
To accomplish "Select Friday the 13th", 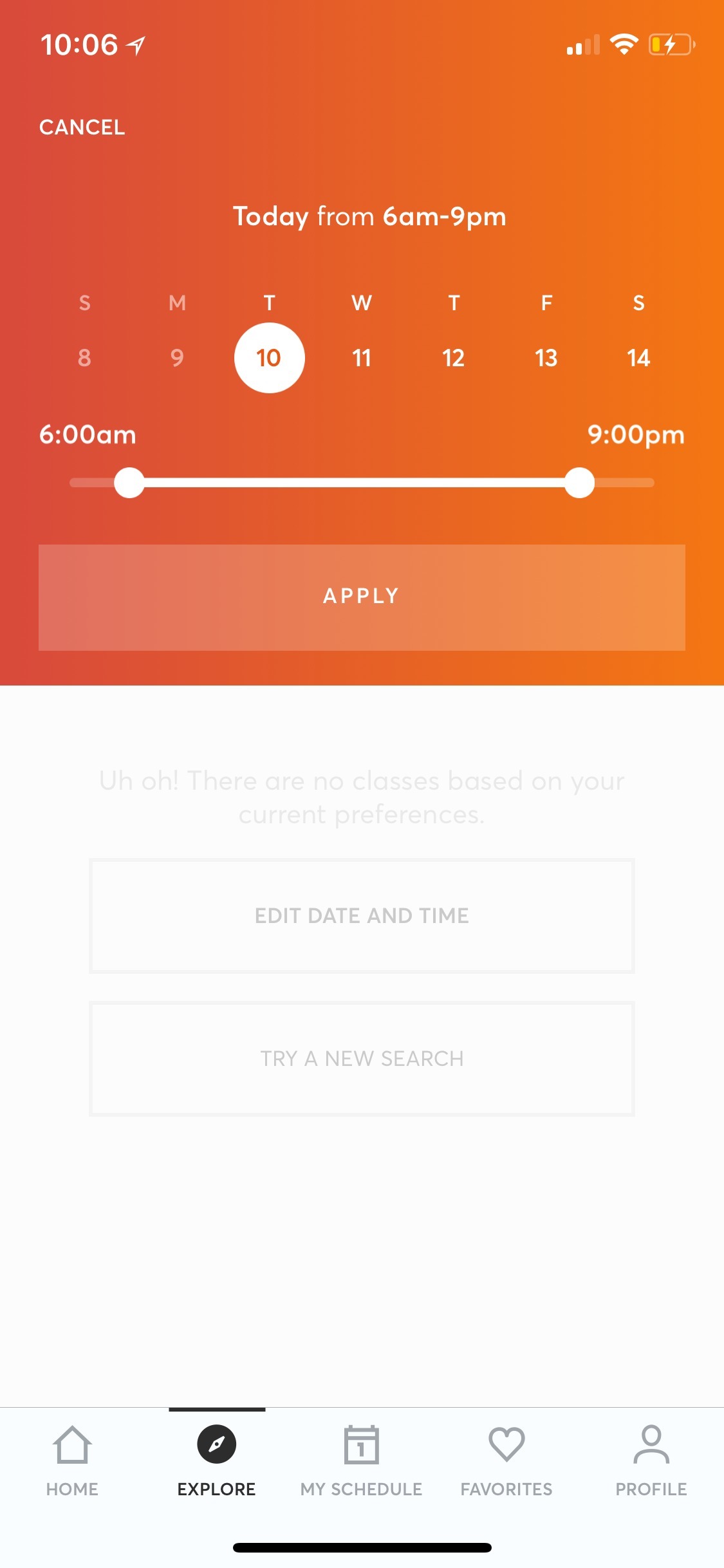I will click(x=546, y=358).
